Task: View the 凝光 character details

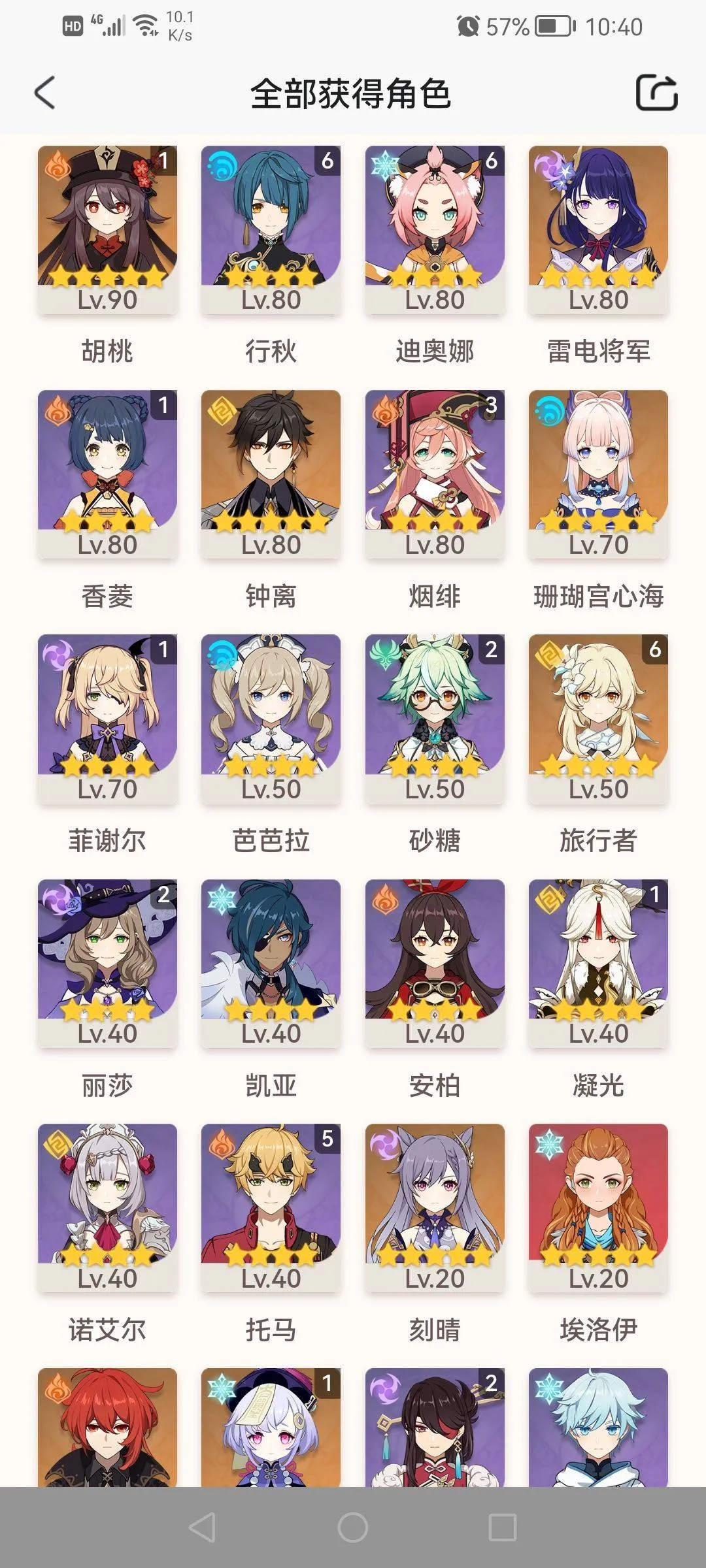Action: 598,963
